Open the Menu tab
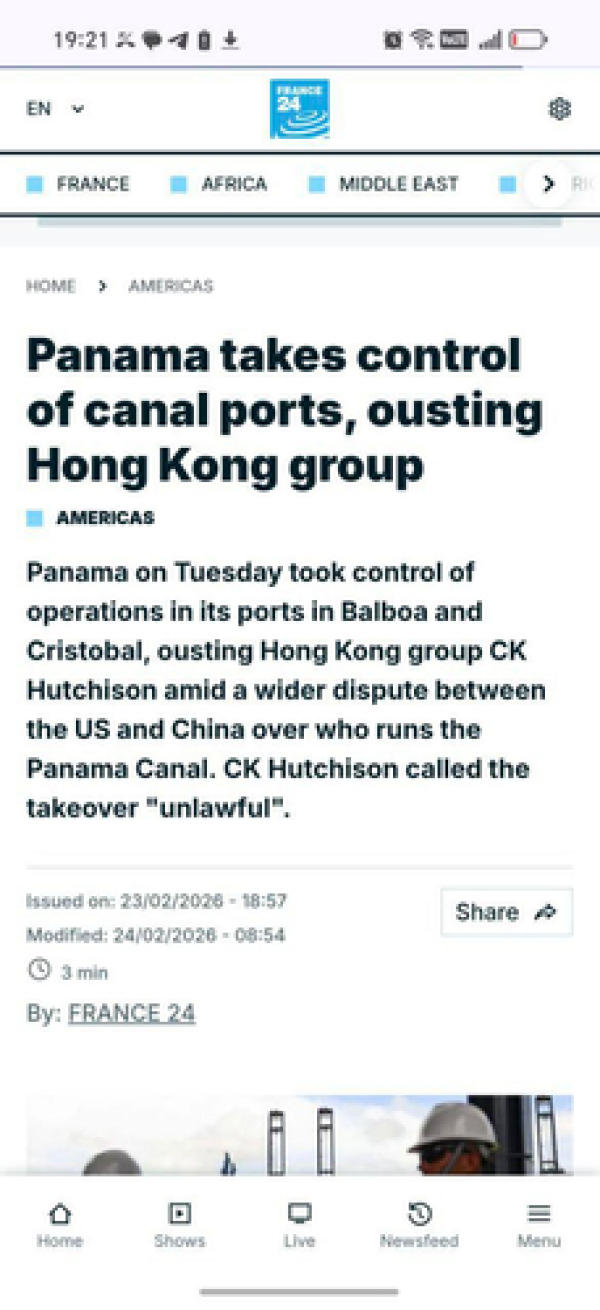 [x=539, y=1225]
